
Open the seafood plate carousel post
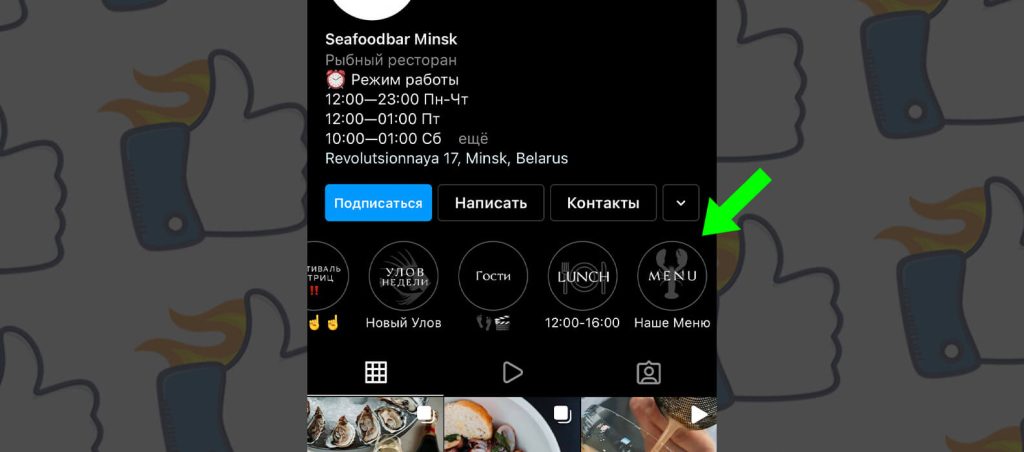point(511,425)
